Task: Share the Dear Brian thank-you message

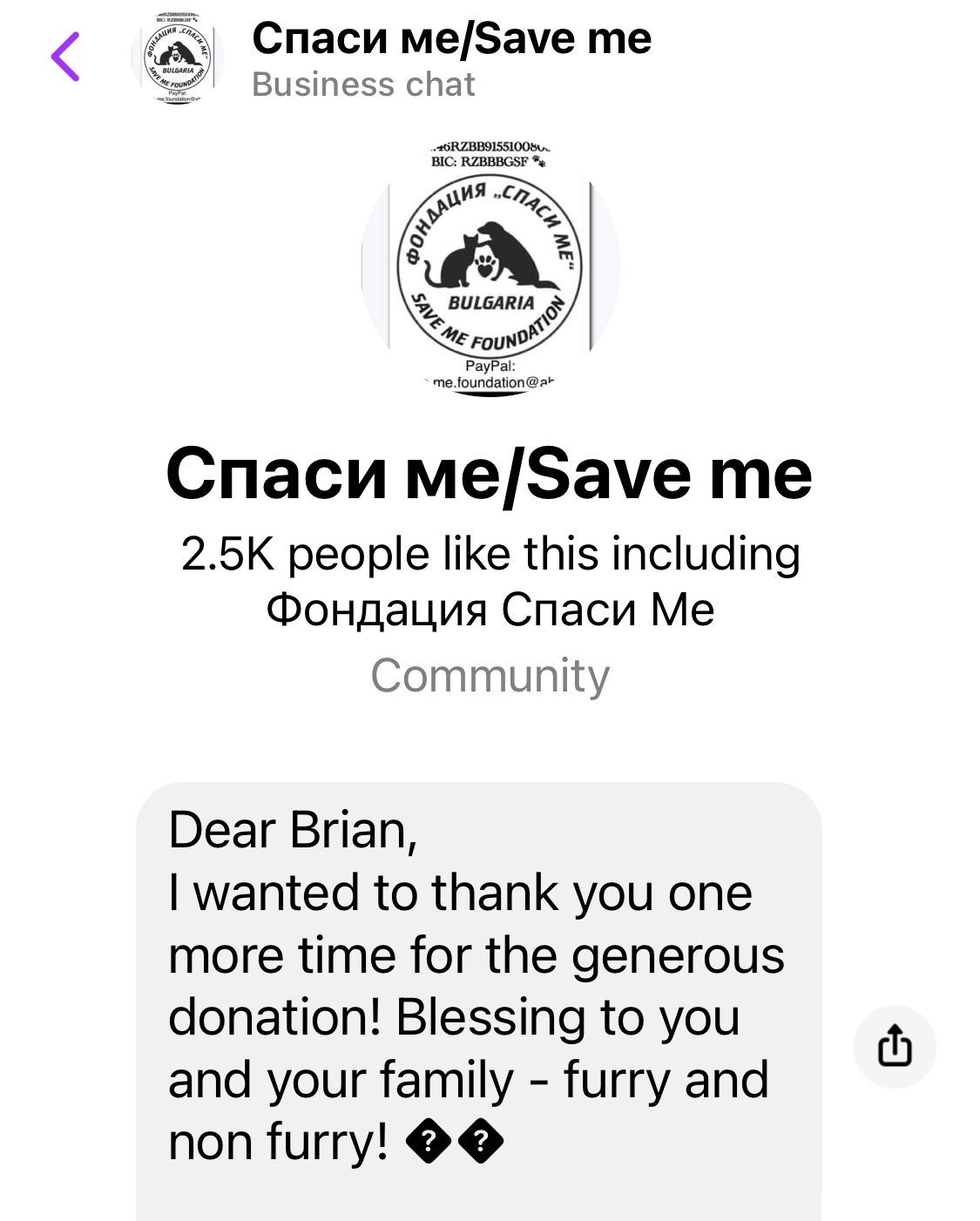Action: [x=895, y=1046]
